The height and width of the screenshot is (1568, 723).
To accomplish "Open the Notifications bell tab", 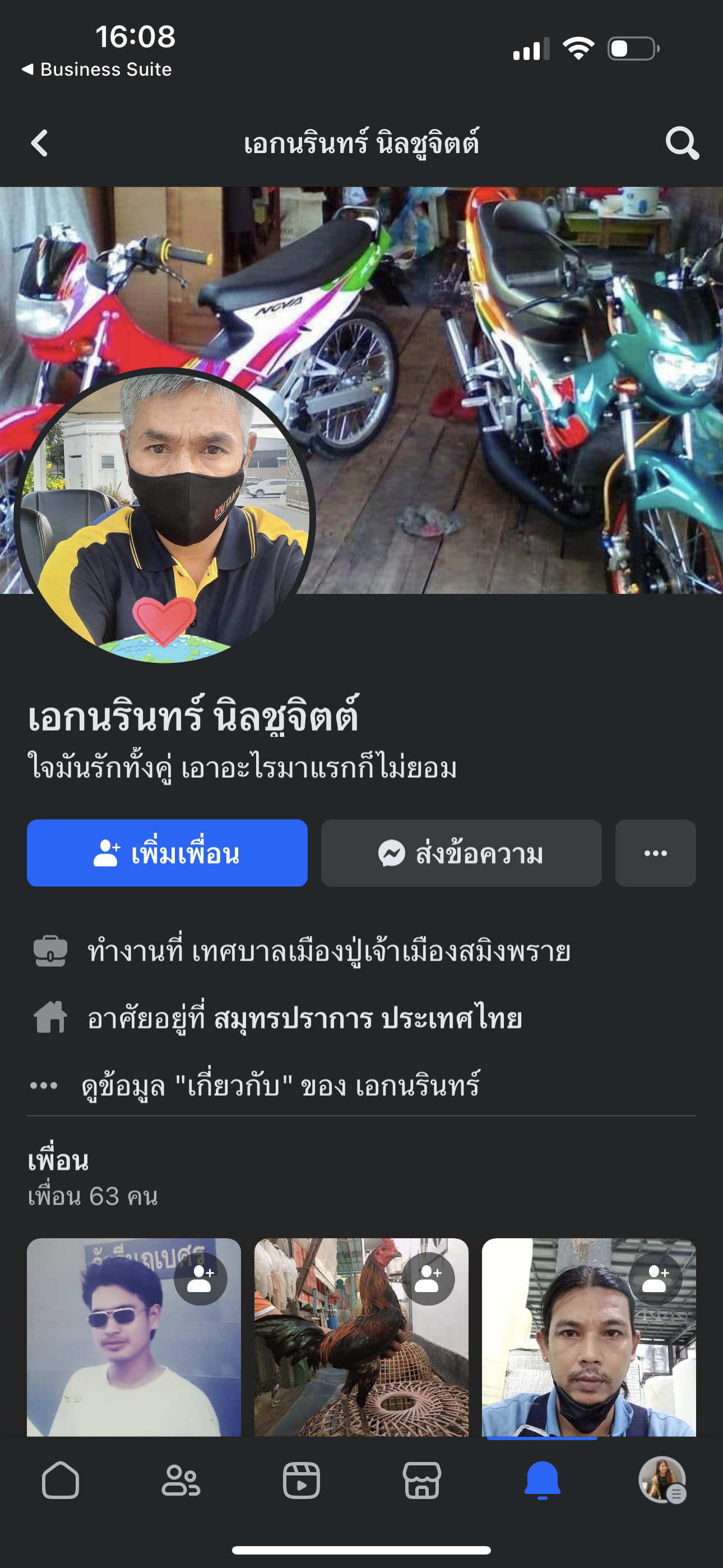I will pyautogui.click(x=543, y=1480).
